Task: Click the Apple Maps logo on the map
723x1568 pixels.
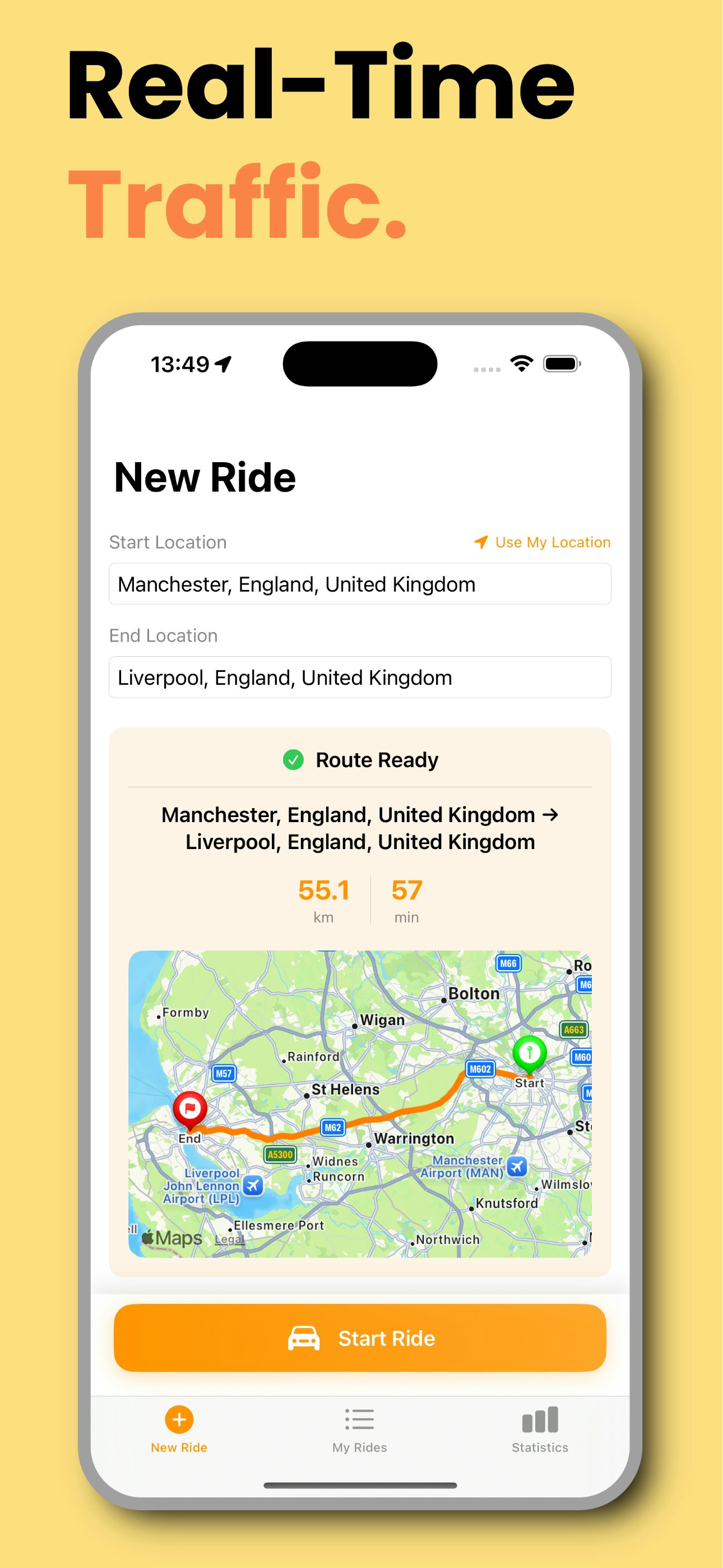Action: pos(172,1238)
